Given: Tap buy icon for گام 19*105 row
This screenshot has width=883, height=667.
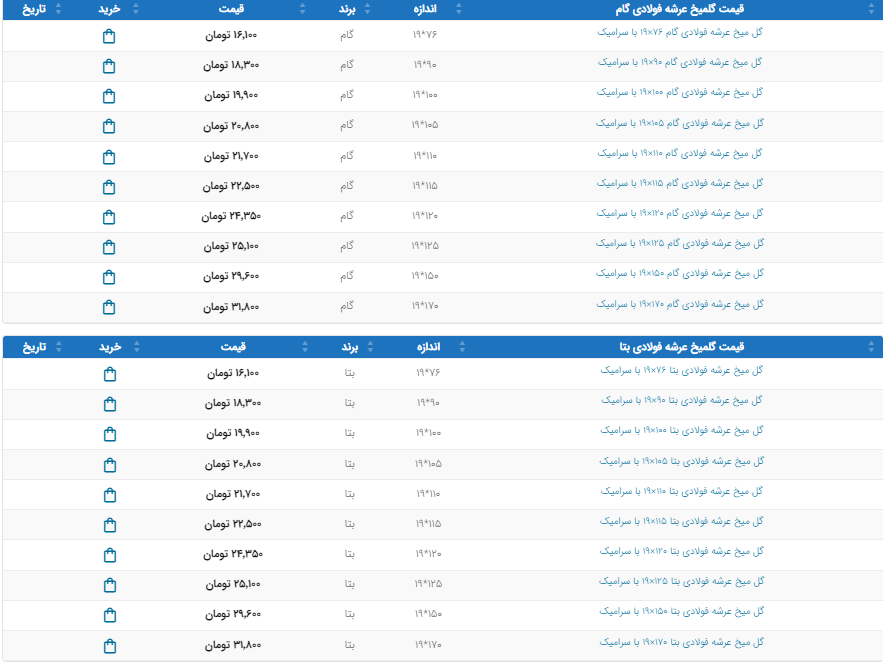Looking at the screenshot, I should coord(109,126).
